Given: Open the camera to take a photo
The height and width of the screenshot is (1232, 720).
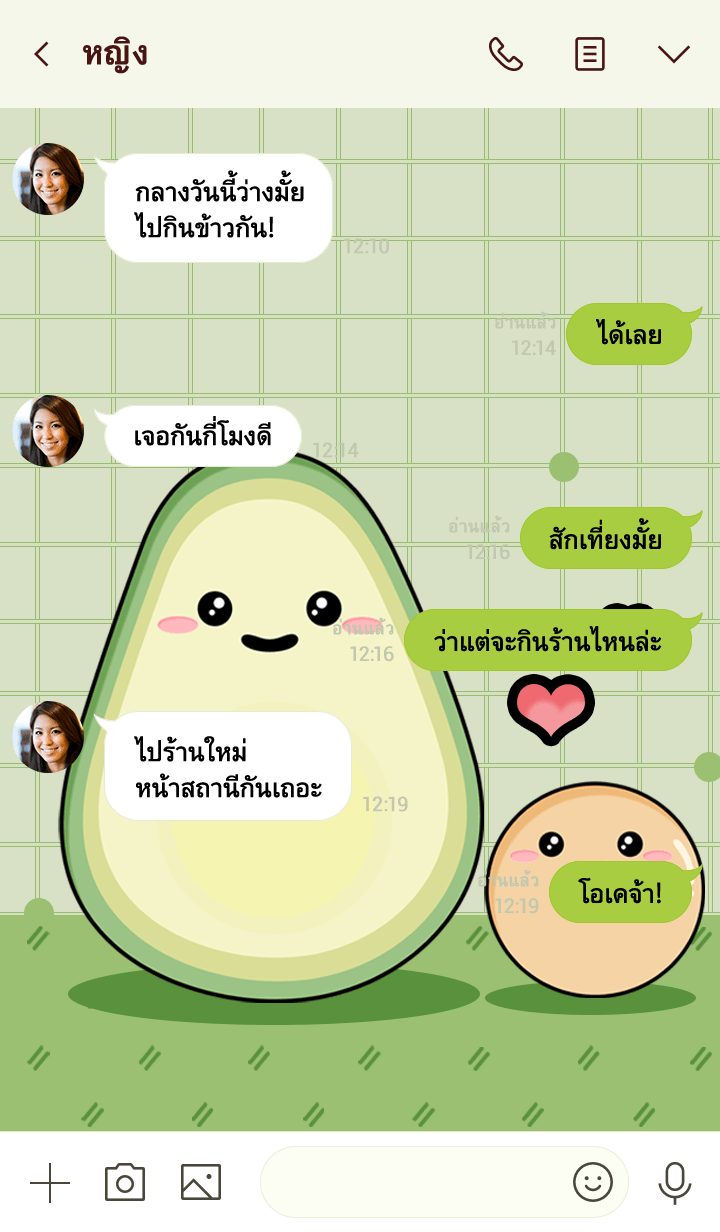Looking at the screenshot, I should tap(125, 1183).
